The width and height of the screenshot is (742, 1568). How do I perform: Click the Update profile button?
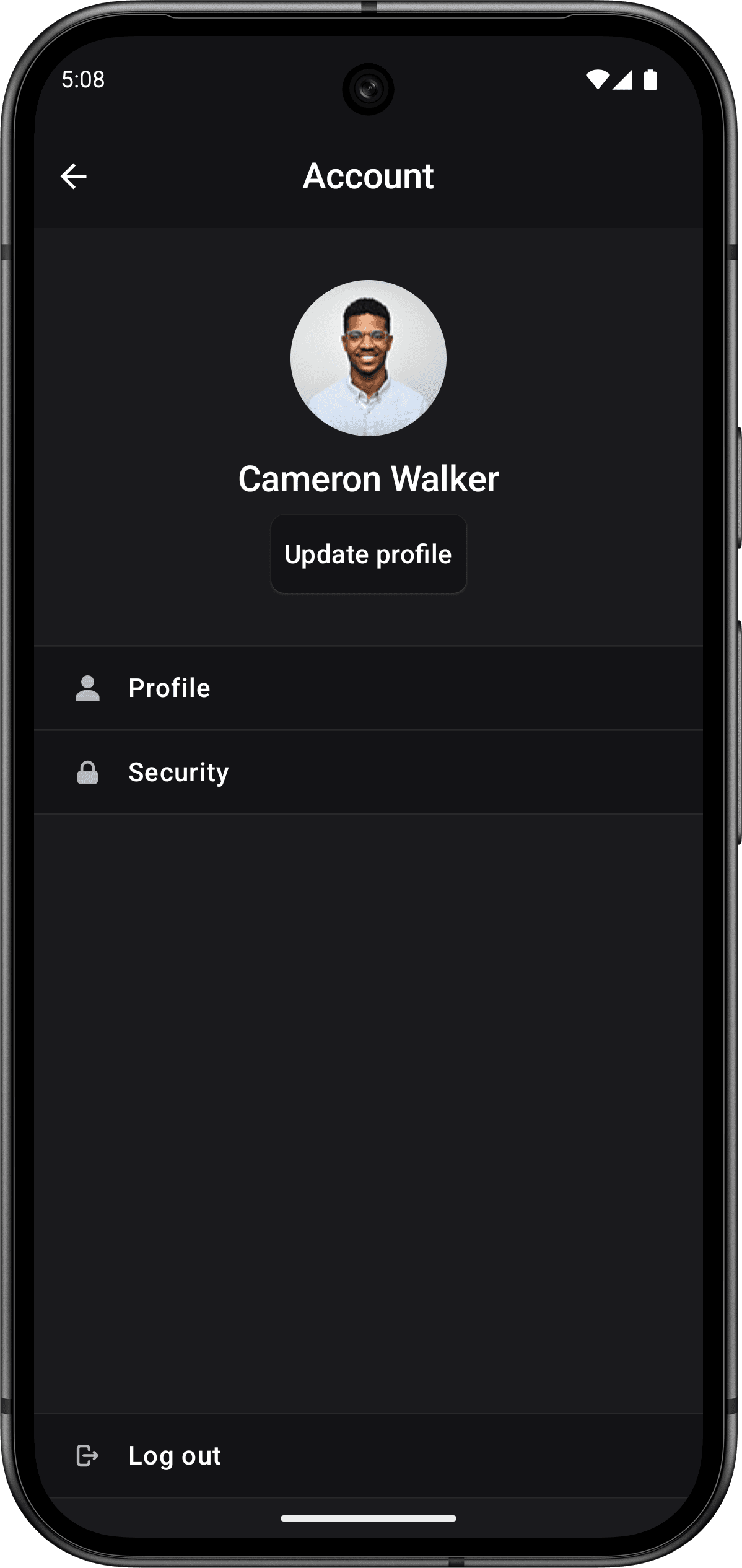pyautogui.click(x=369, y=554)
